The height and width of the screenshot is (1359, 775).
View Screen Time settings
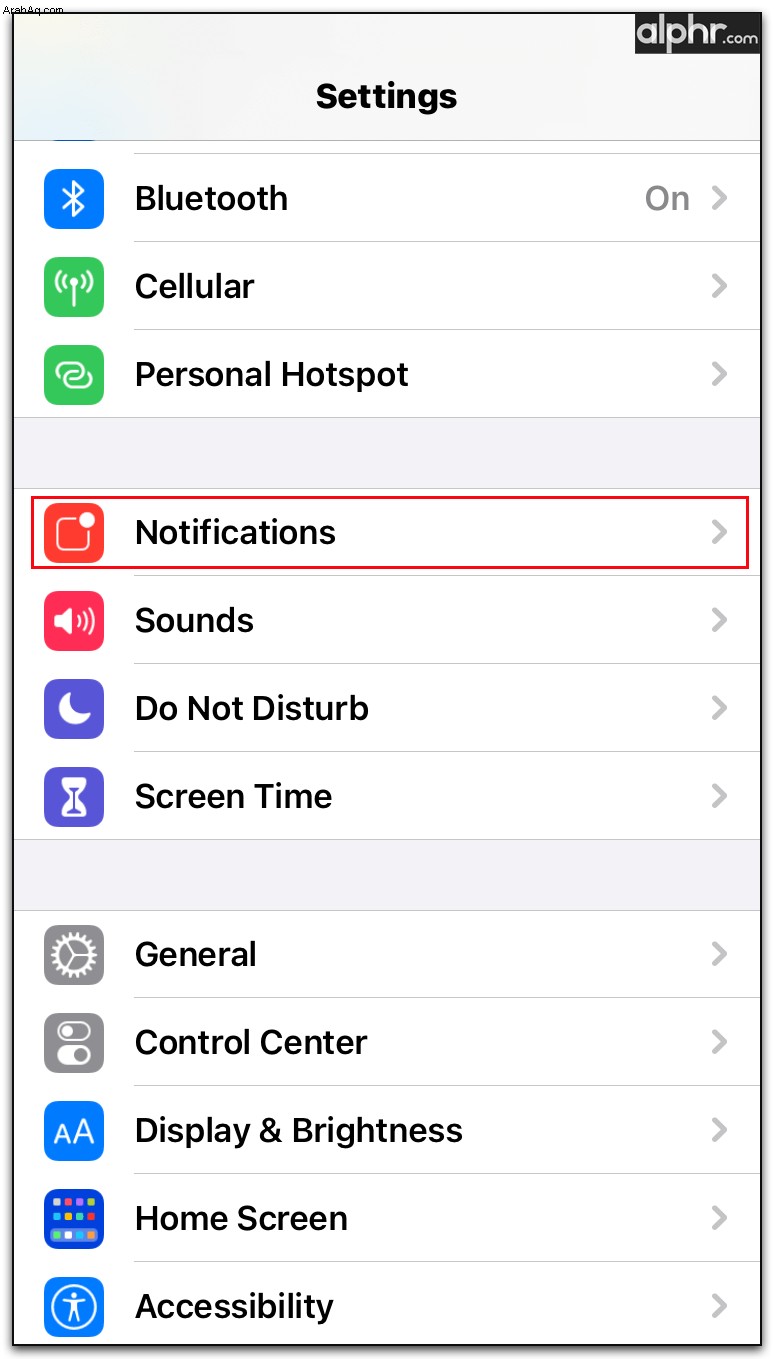(x=387, y=796)
